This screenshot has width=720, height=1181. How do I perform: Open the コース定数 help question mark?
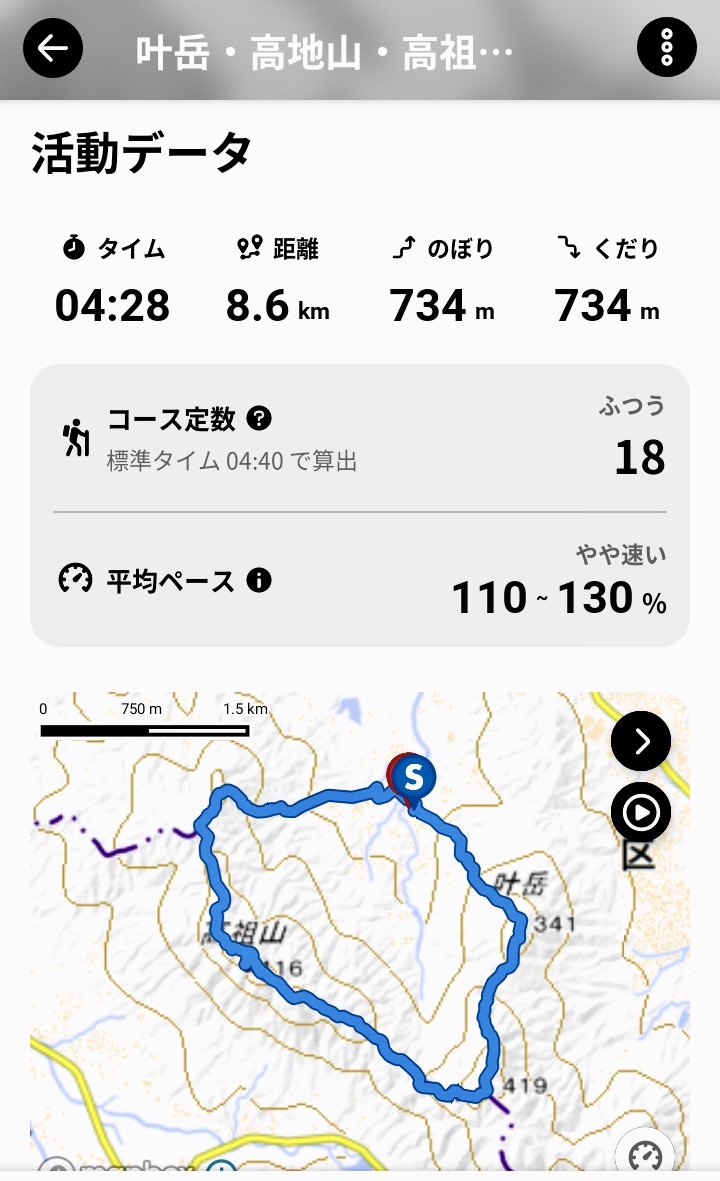pos(259,418)
